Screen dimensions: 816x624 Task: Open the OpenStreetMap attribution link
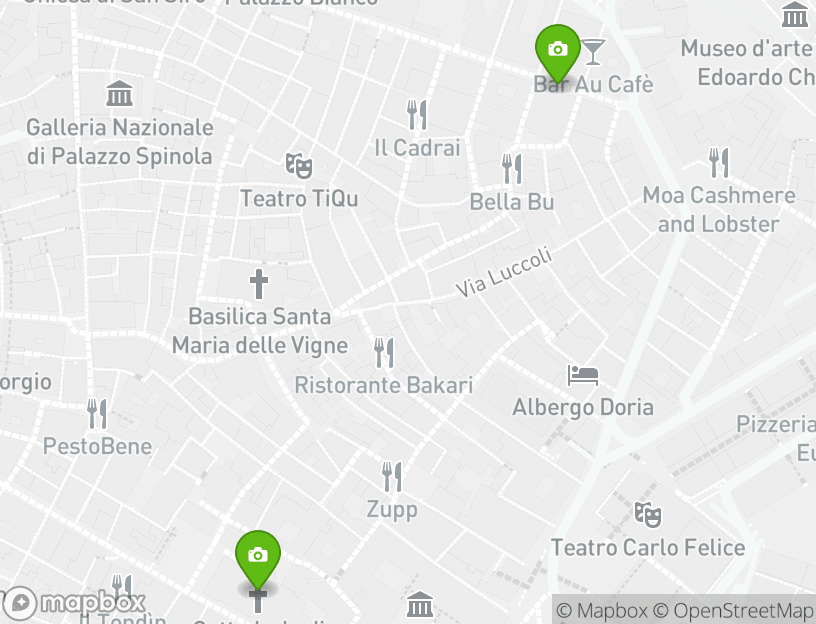[x=733, y=610]
